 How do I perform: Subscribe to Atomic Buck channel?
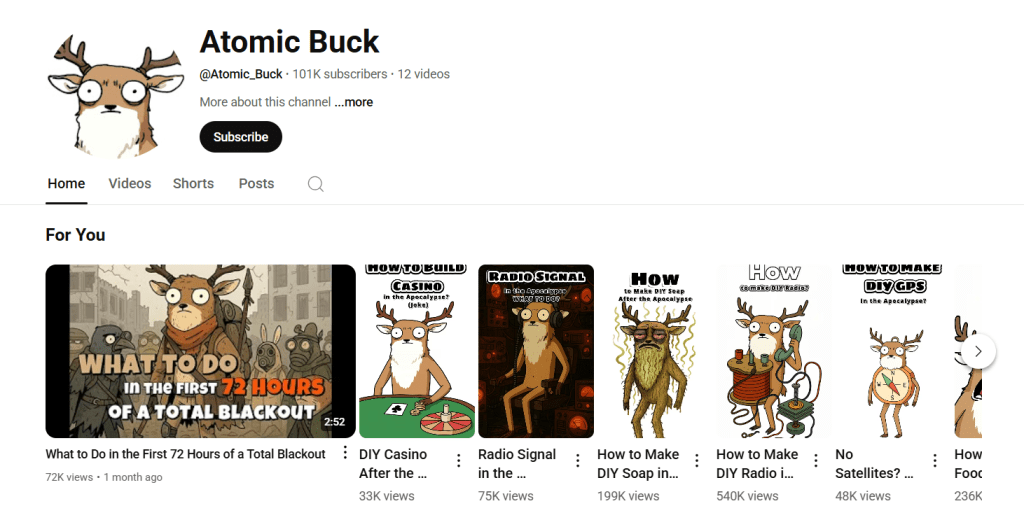pyautogui.click(x=240, y=137)
